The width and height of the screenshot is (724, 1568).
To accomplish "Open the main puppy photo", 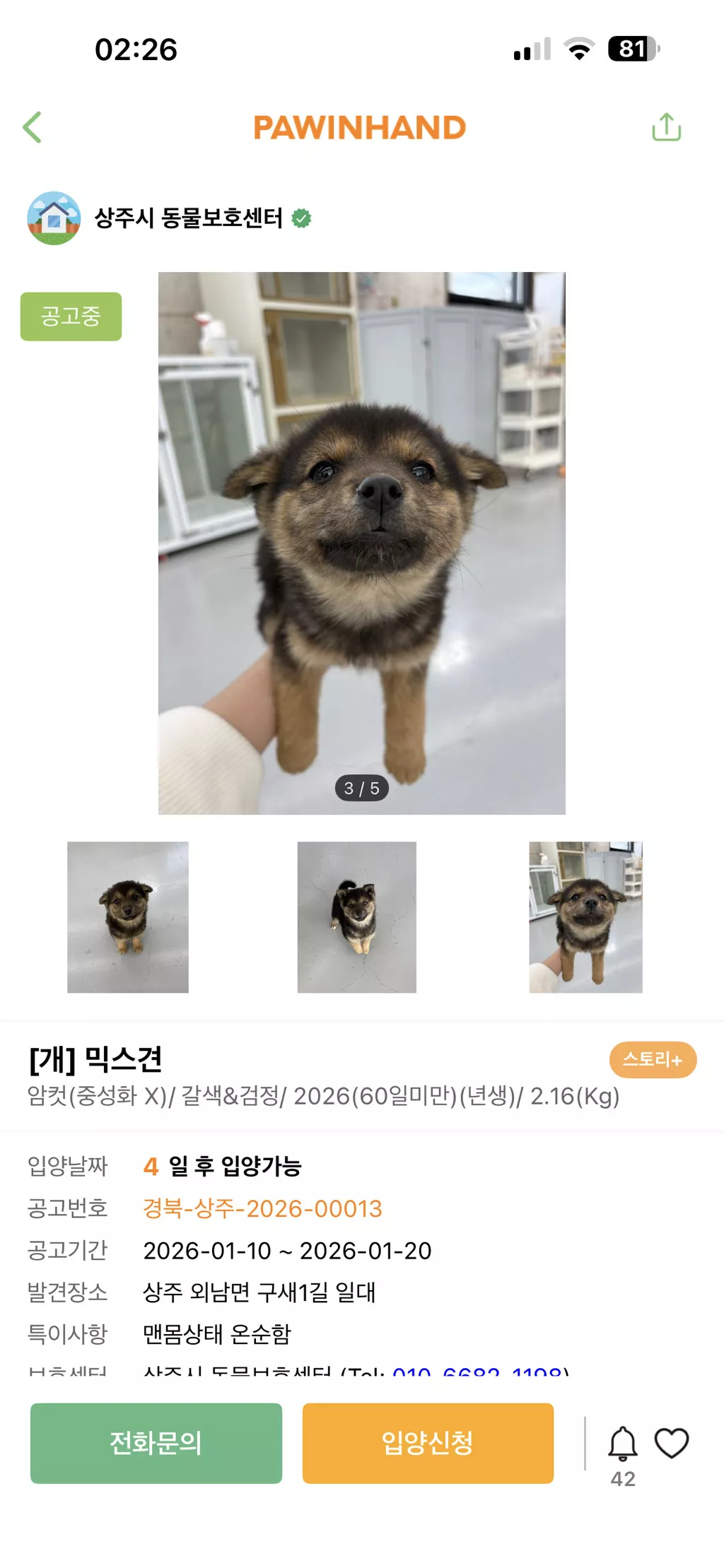I will point(361,543).
